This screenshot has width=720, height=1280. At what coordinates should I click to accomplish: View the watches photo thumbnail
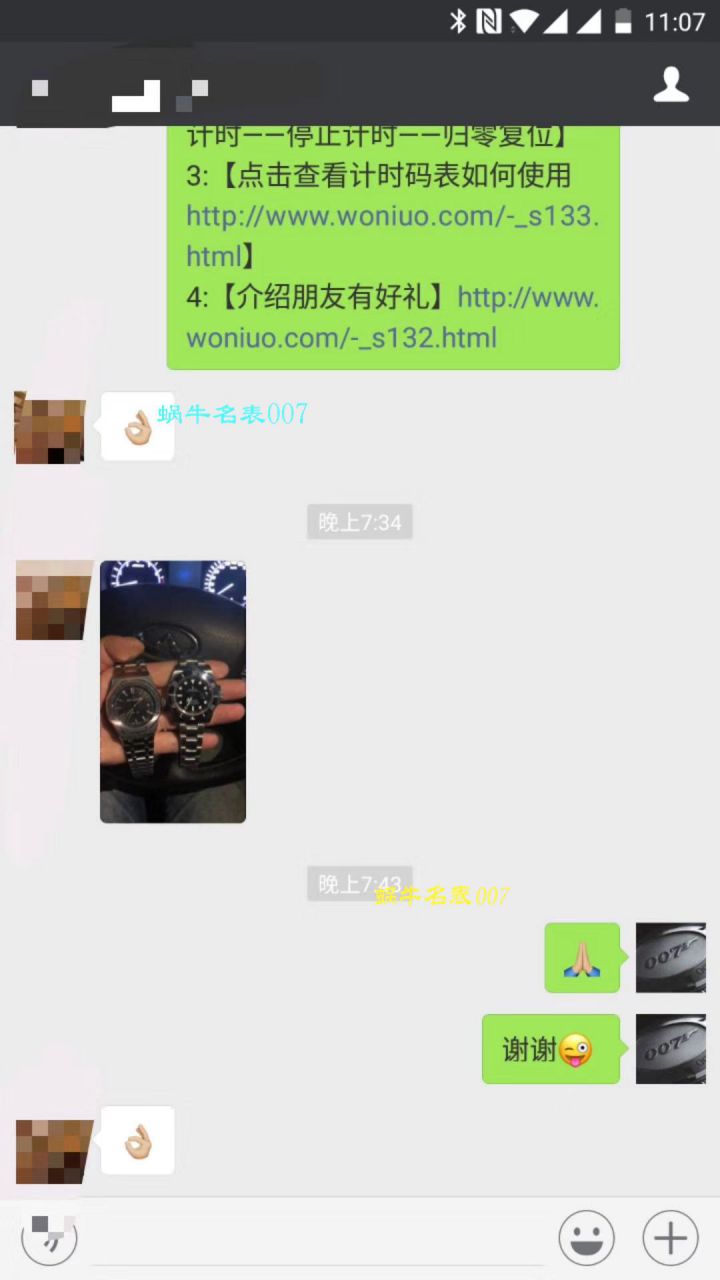click(172, 692)
